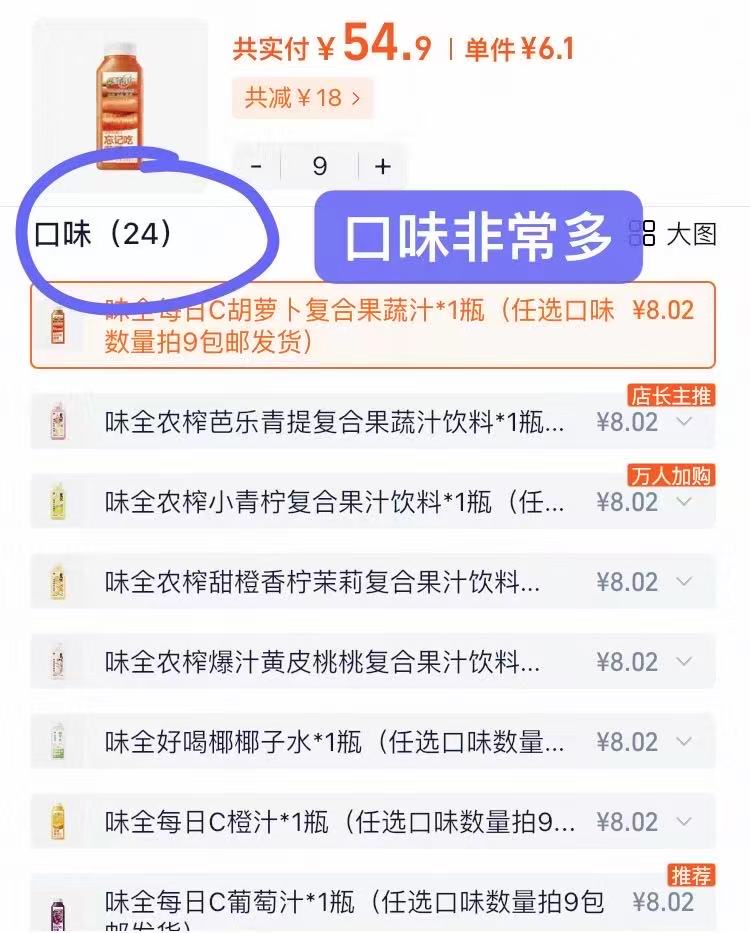Choose 味全农榨芭乐青提复合果蔬汁饮料 option
This screenshot has height=933, width=750.
point(335,422)
